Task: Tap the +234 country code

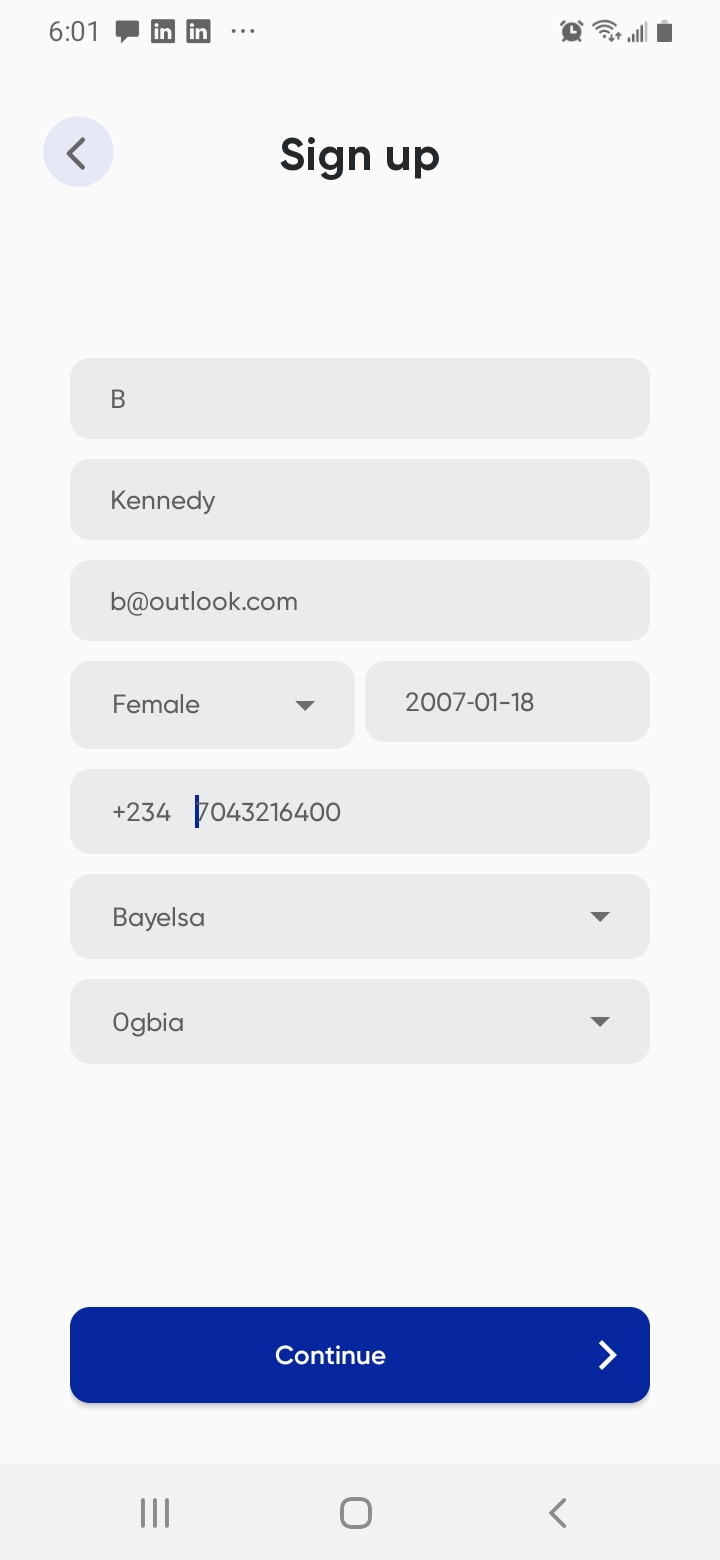Action: [141, 812]
